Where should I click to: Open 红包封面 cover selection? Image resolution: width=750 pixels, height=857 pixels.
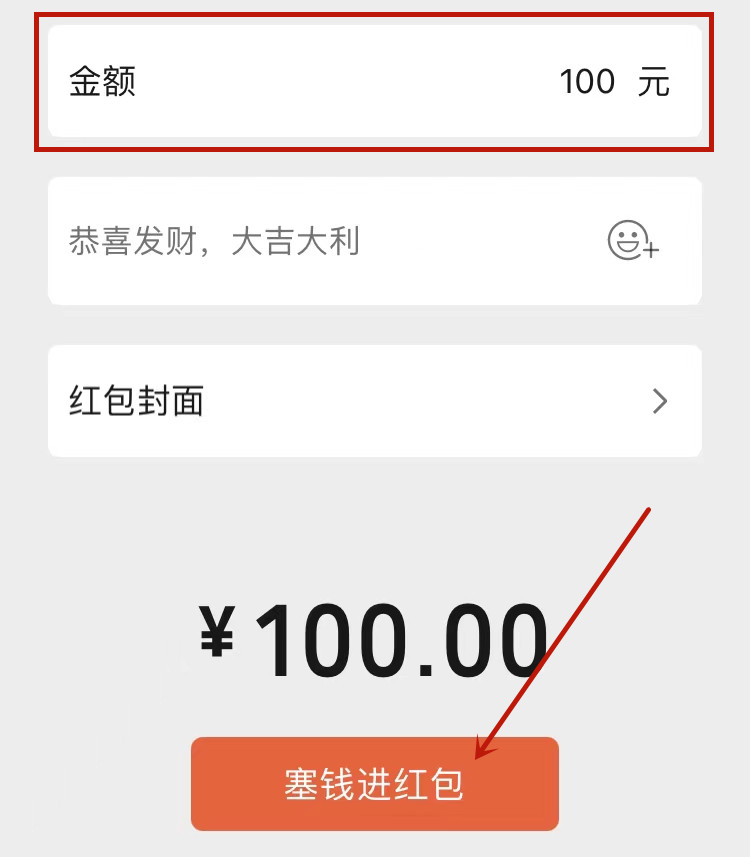click(x=374, y=401)
